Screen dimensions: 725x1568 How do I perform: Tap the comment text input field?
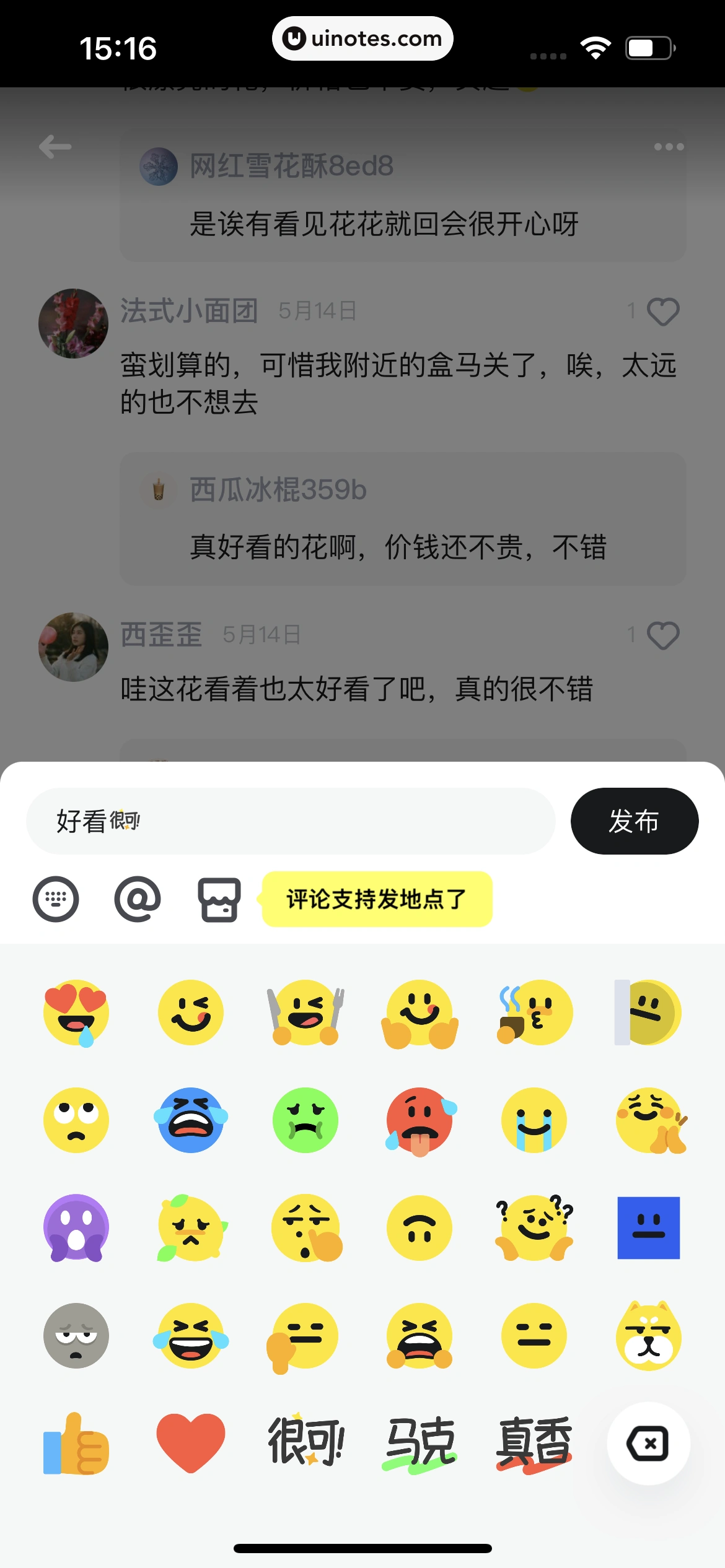[291, 821]
